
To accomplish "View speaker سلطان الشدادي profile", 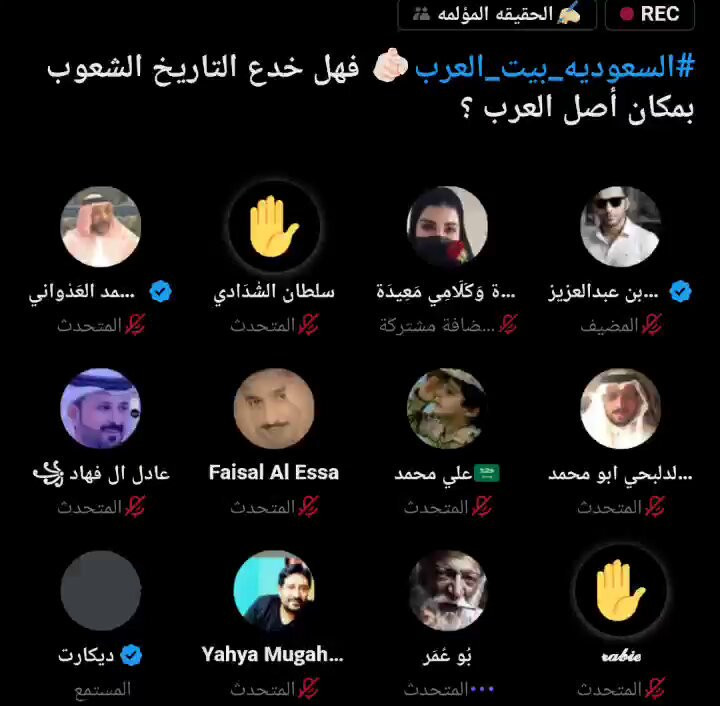I will tap(273, 227).
